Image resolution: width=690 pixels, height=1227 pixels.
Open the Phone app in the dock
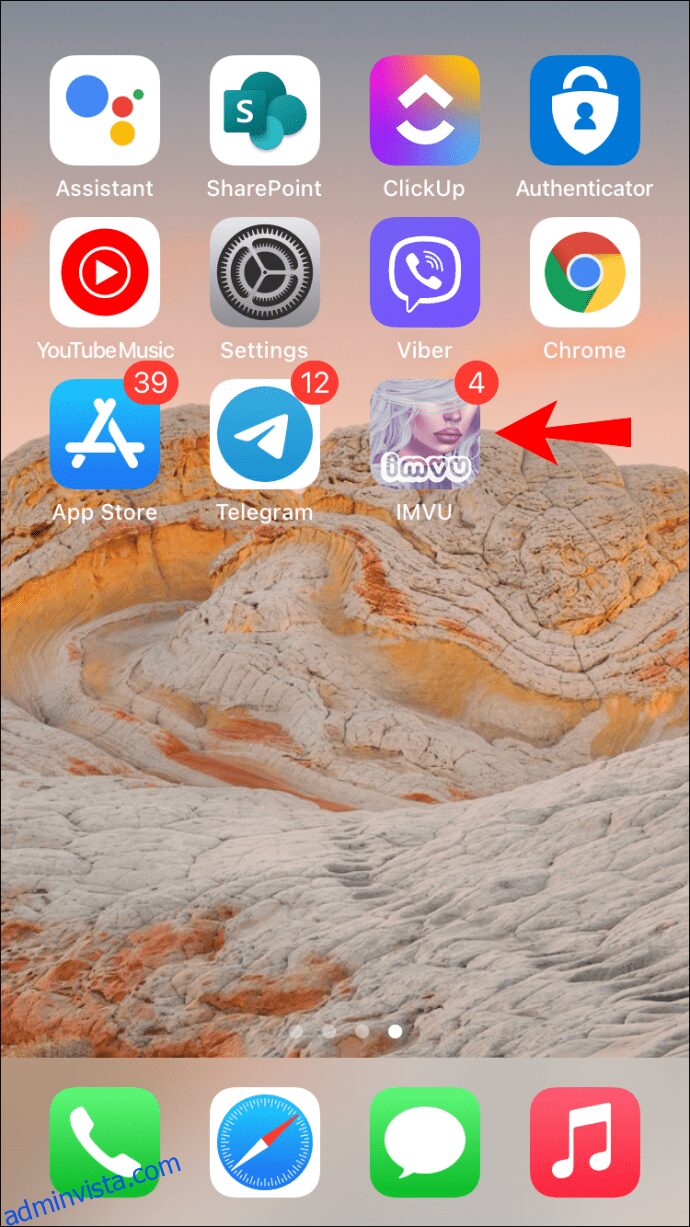pyautogui.click(x=105, y=1142)
